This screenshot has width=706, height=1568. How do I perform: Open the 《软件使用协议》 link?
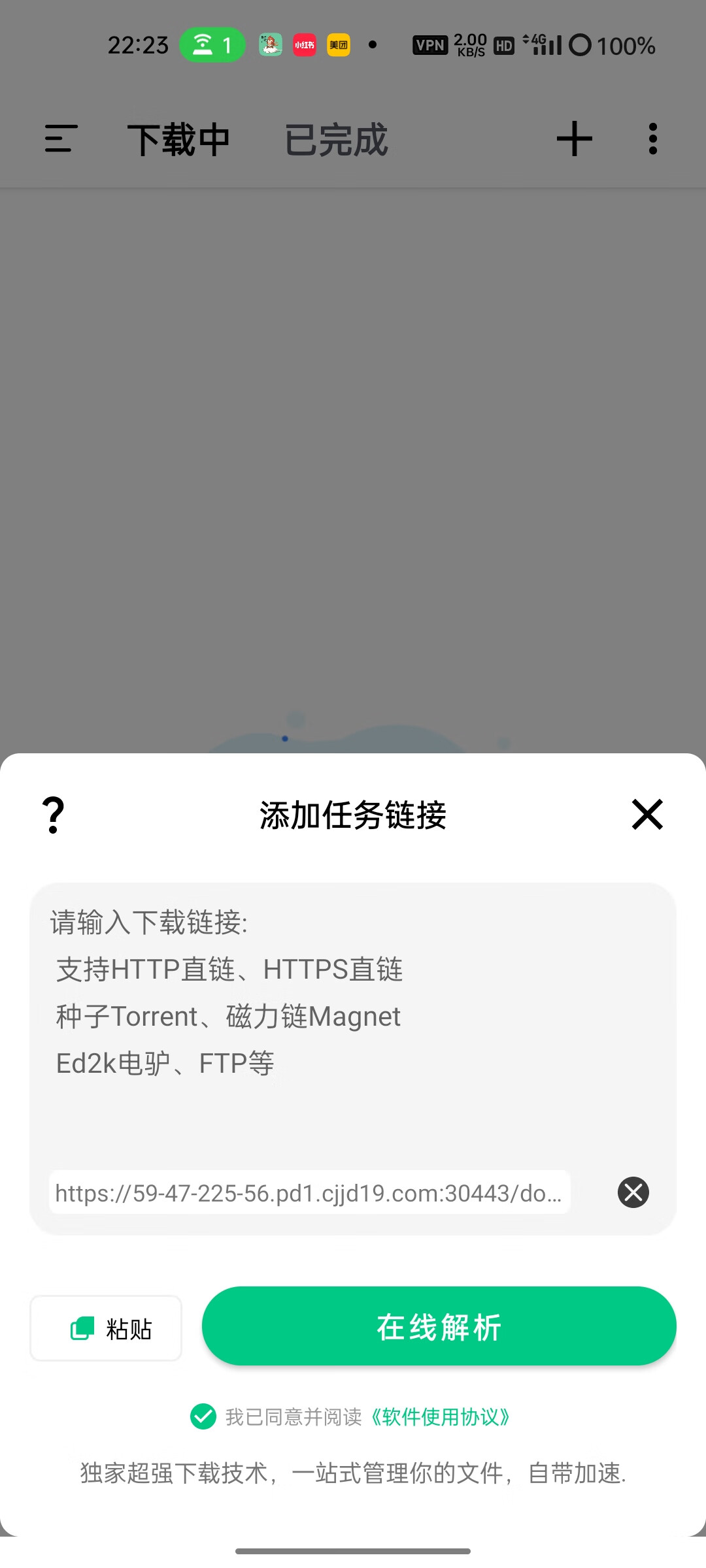pos(440,1416)
